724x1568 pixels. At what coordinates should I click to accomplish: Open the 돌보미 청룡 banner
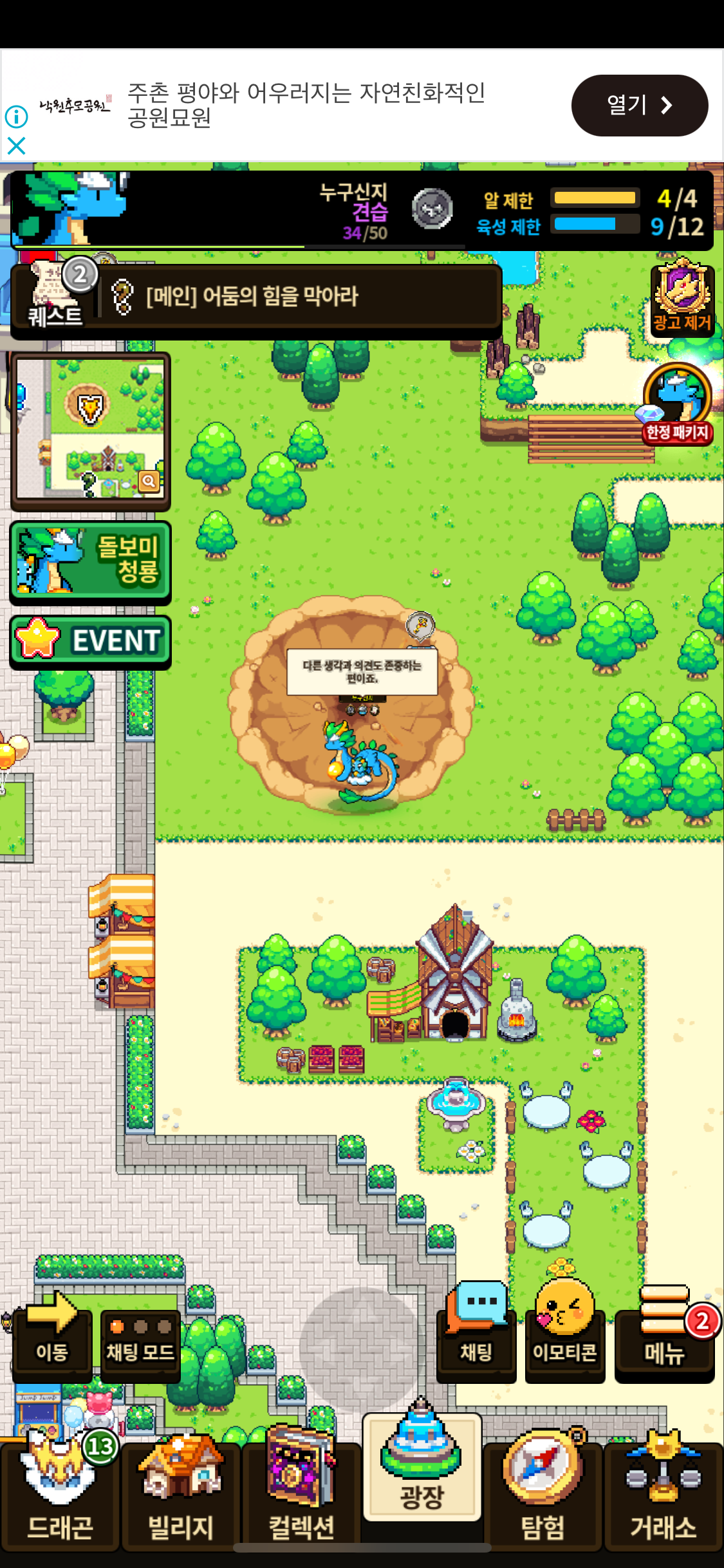[x=90, y=561]
